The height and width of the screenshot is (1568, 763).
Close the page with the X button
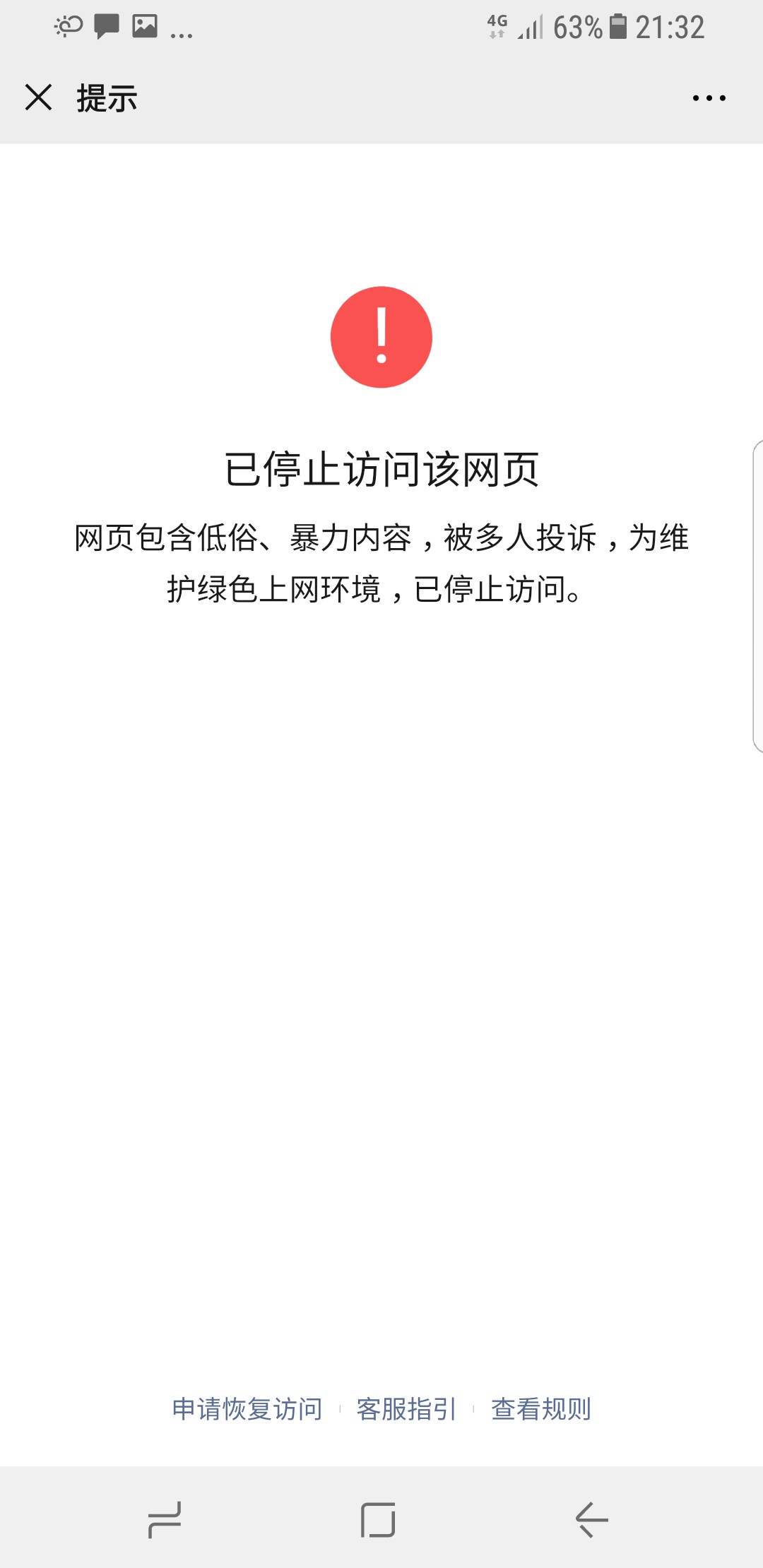pyautogui.click(x=39, y=97)
